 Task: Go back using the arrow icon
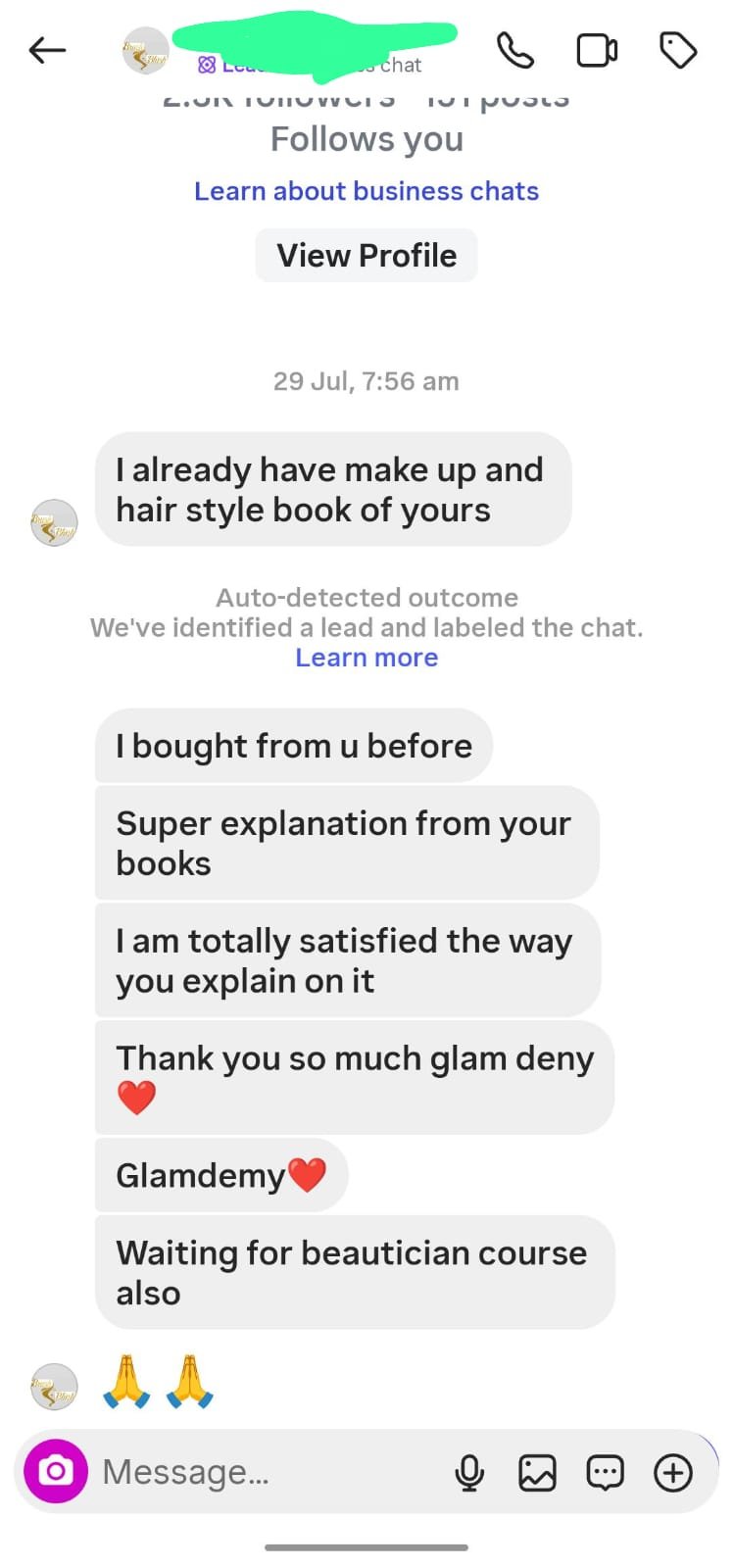(x=47, y=50)
